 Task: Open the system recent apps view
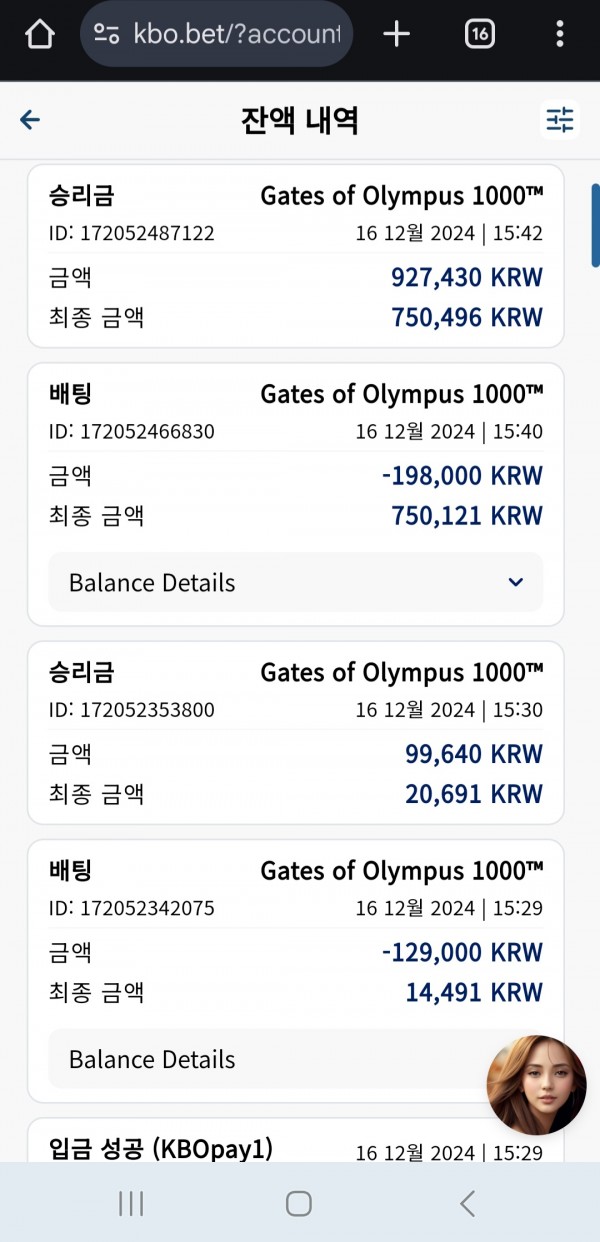(x=131, y=1203)
